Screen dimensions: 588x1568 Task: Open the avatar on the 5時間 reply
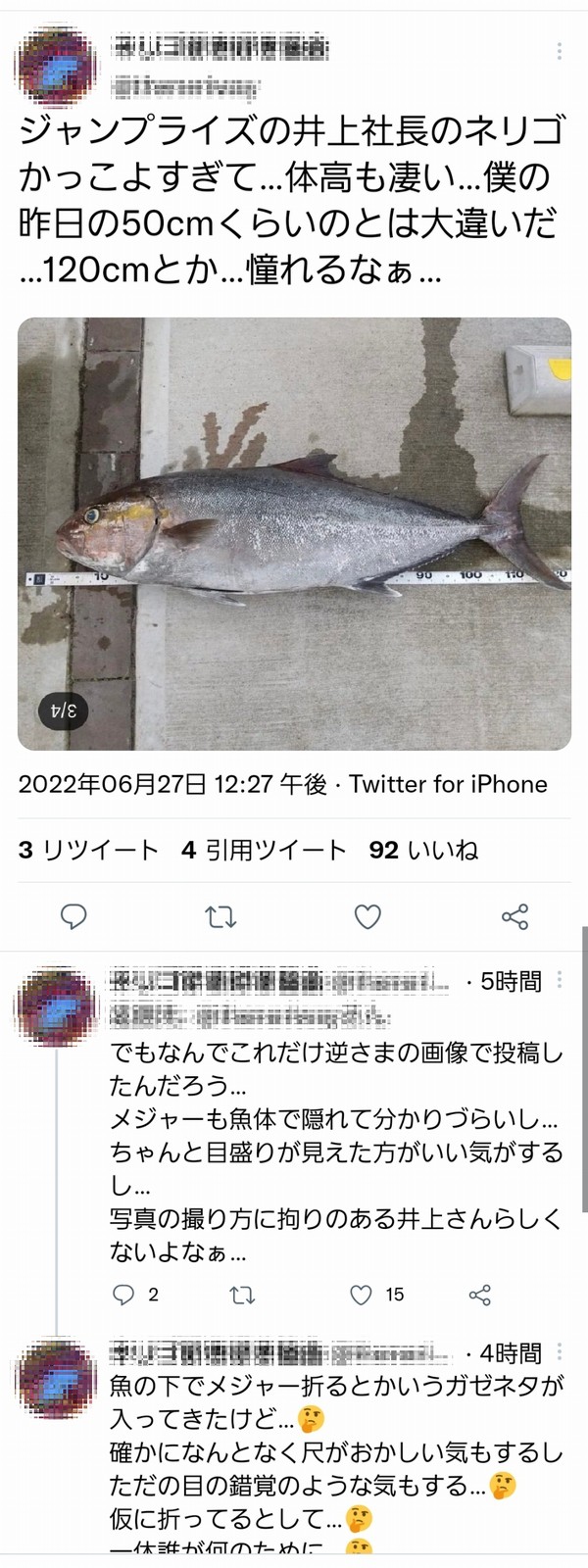[x=58, y=1008]
